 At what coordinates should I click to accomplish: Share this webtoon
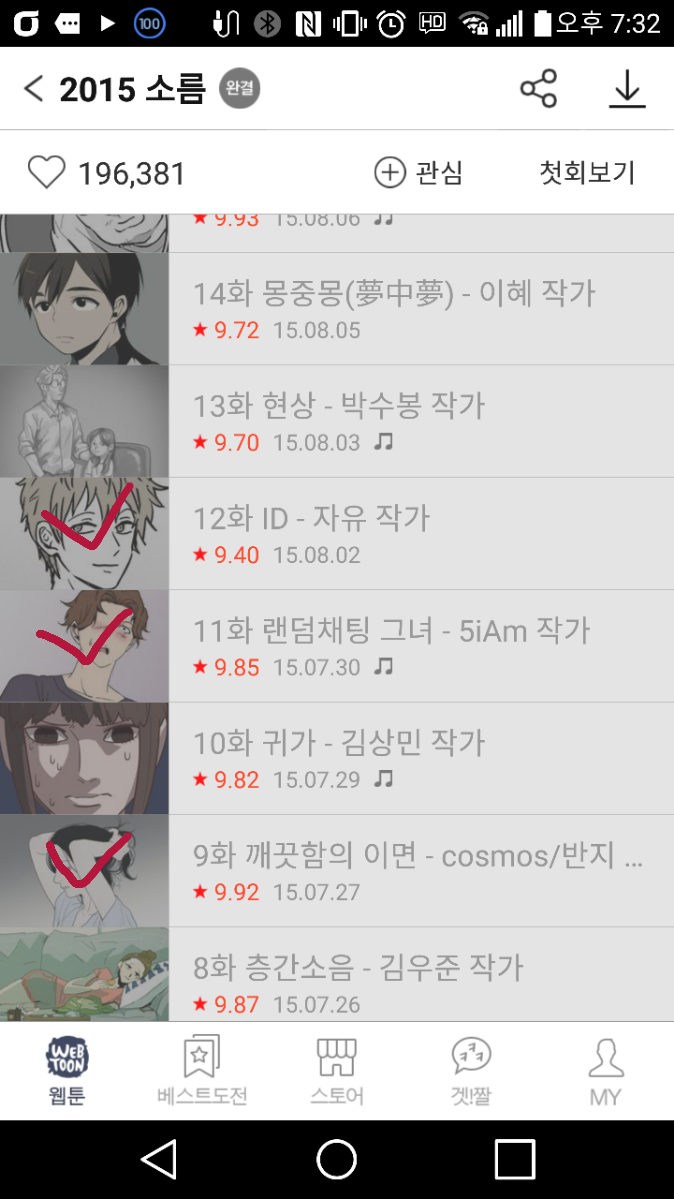[x=538, y=90]
